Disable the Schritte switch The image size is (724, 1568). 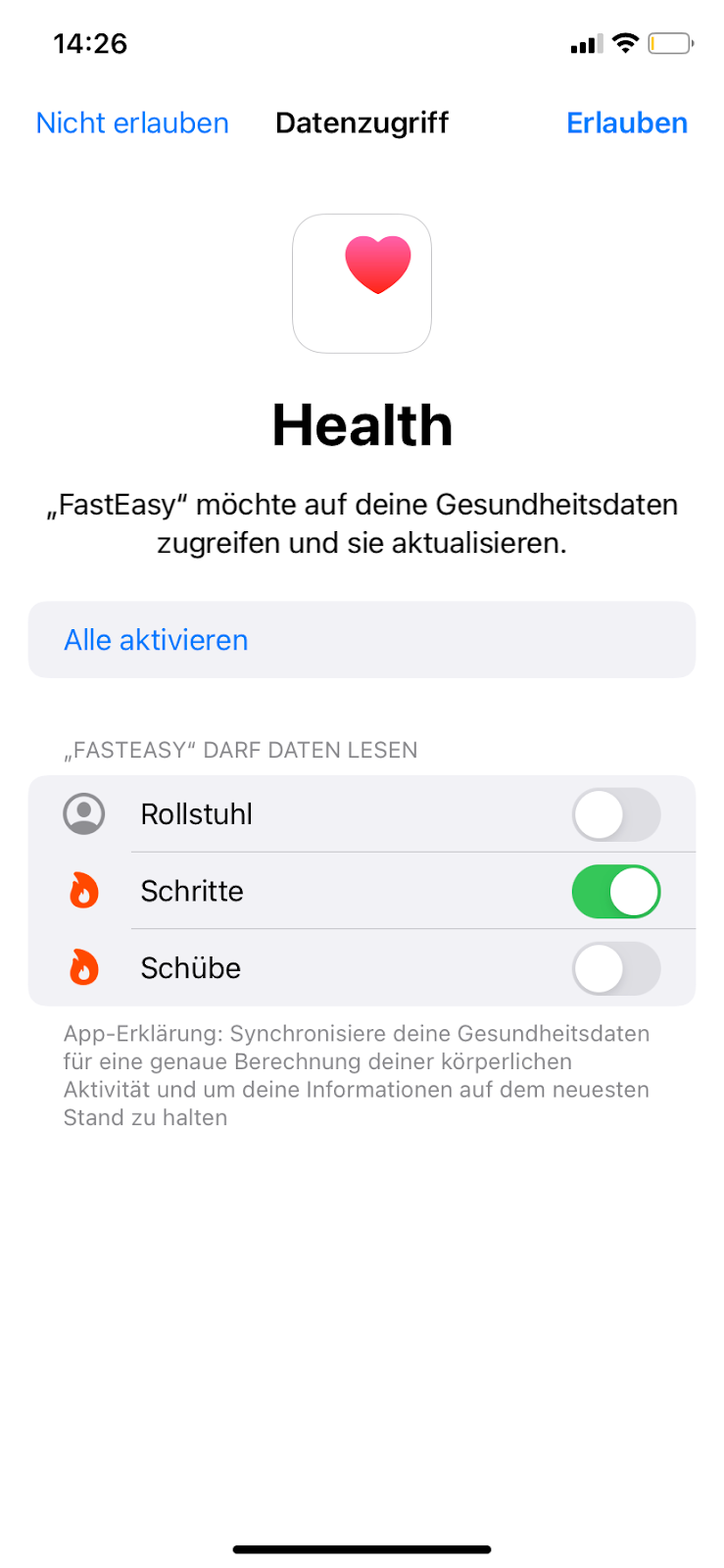pos(616,891)
